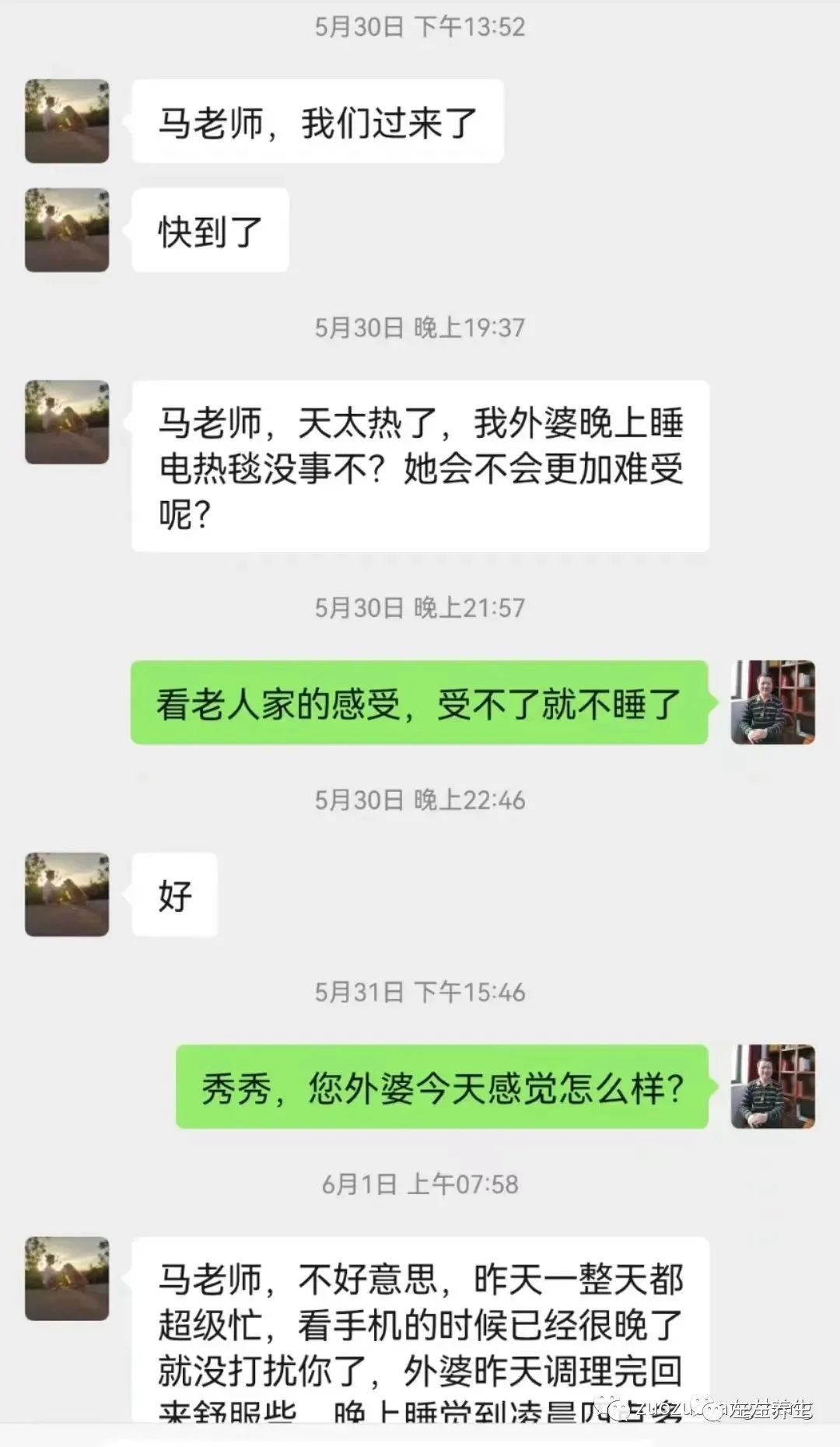
Task: Select the timestamp "5月30日 晚上19:37"
Action: tap(420, 328)
